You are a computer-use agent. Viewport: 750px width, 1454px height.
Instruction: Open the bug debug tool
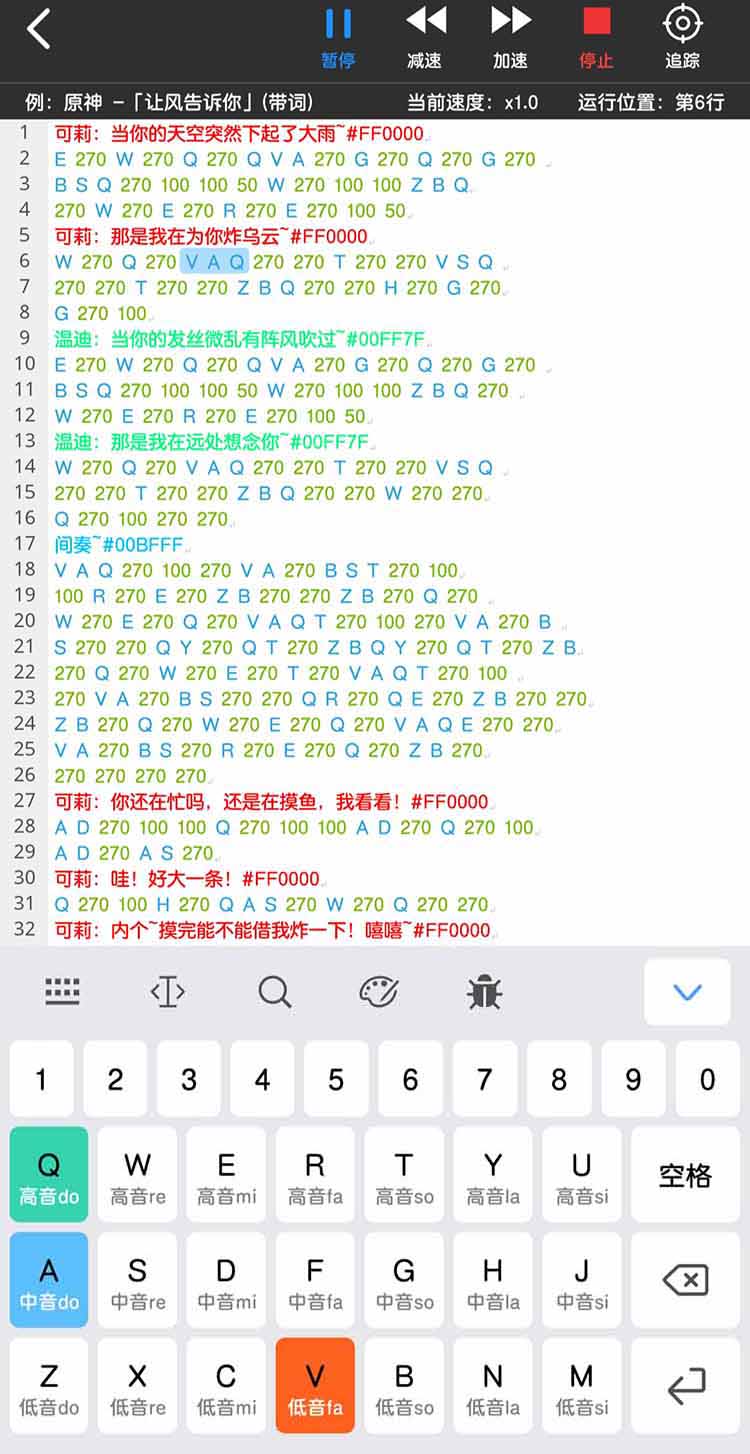pyautogui.click(x=484, y=991)
